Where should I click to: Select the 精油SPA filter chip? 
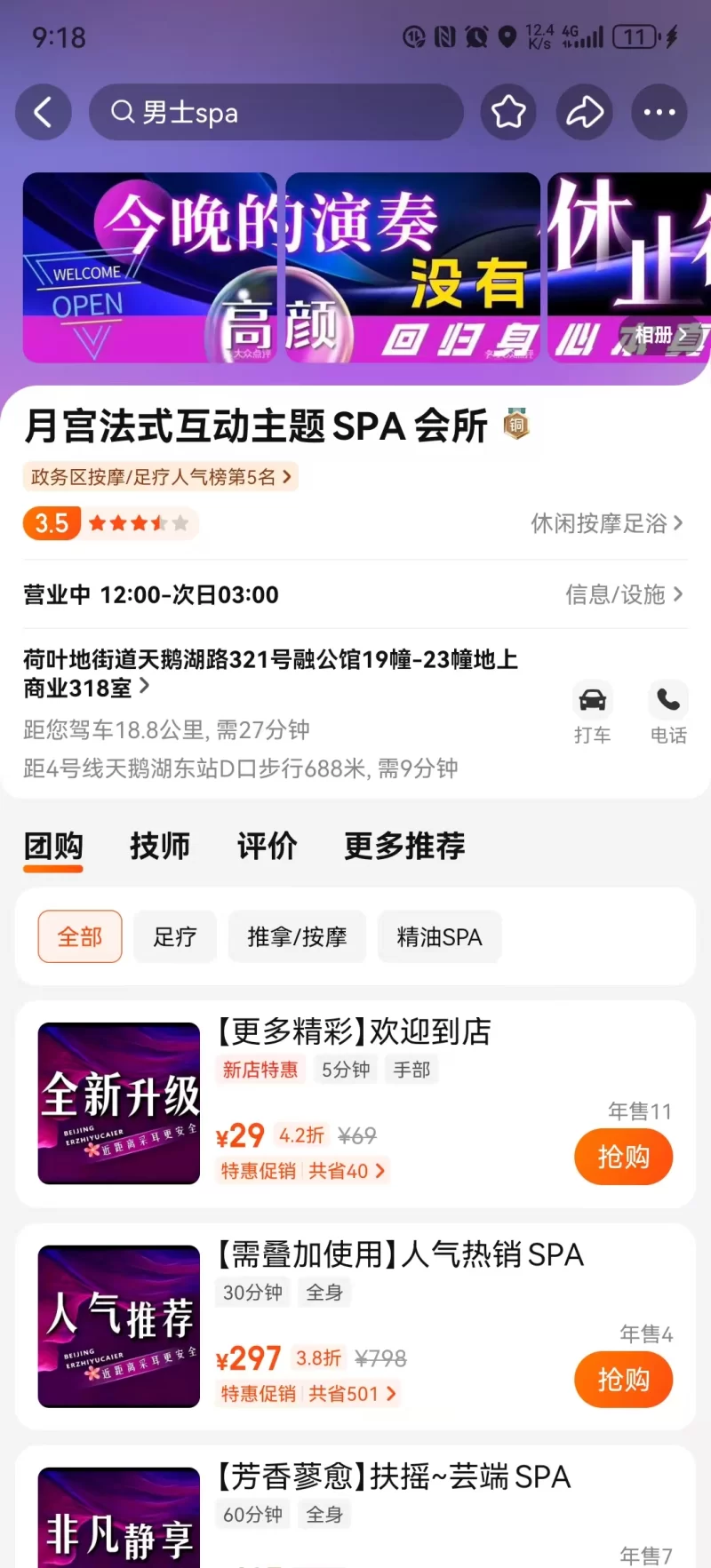tap(439, 936)
